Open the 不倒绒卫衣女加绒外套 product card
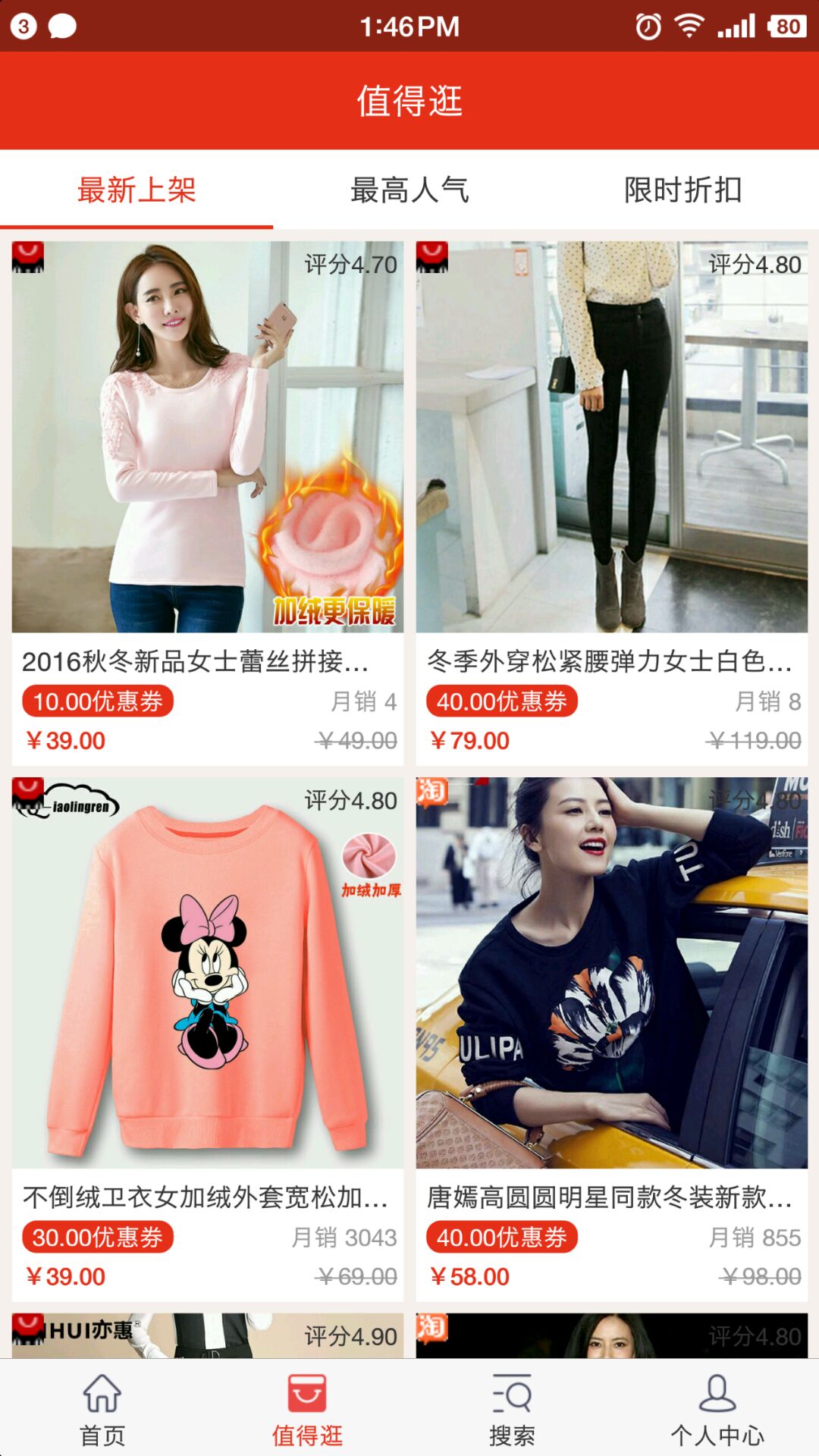 [x=208, y=1039]
